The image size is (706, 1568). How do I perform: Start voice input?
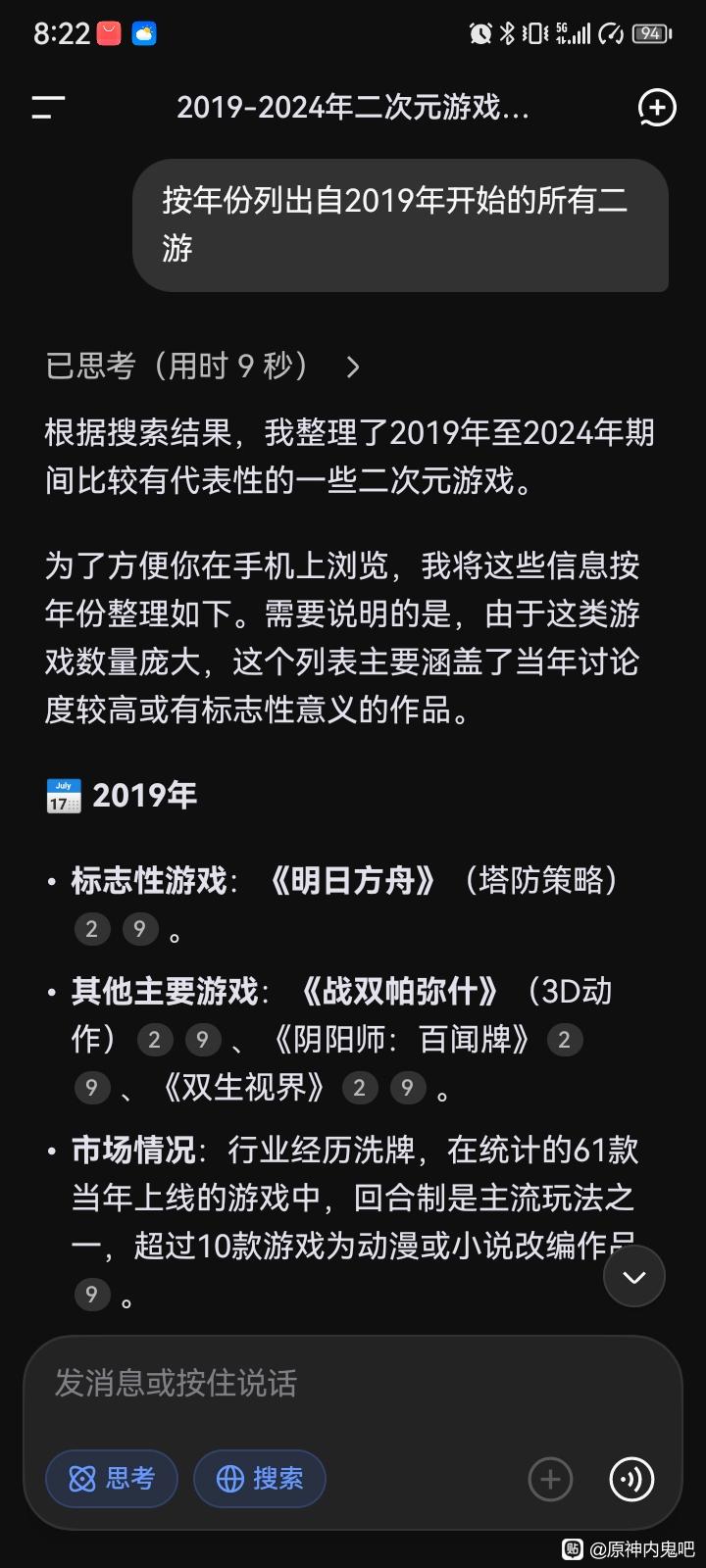631,1479
